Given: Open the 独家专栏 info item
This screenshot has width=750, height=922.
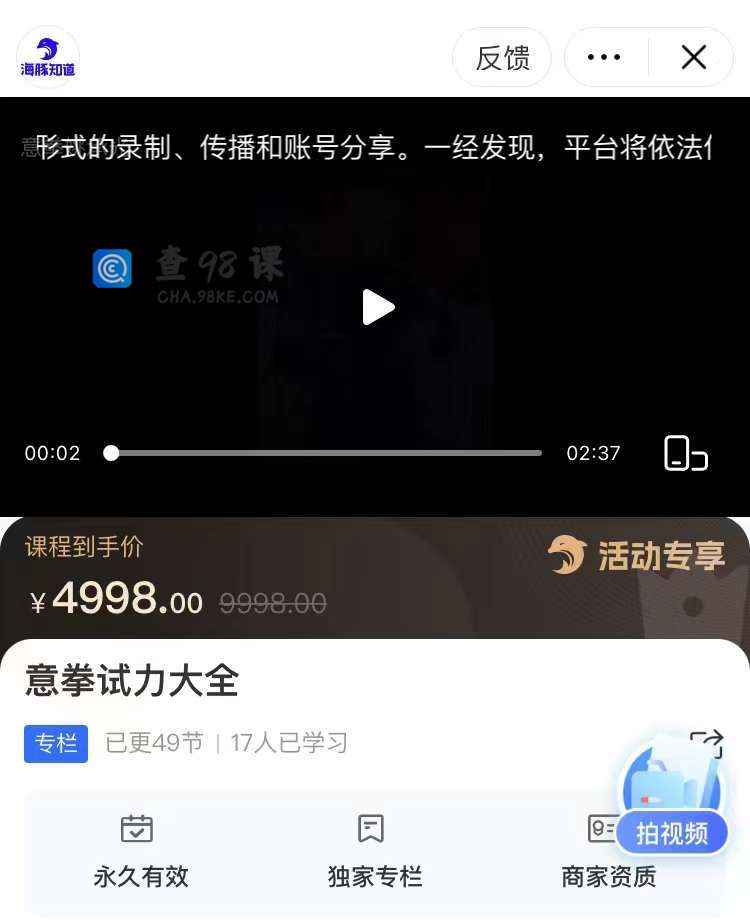Looking at the screenshot, I should tap(374, 853).
